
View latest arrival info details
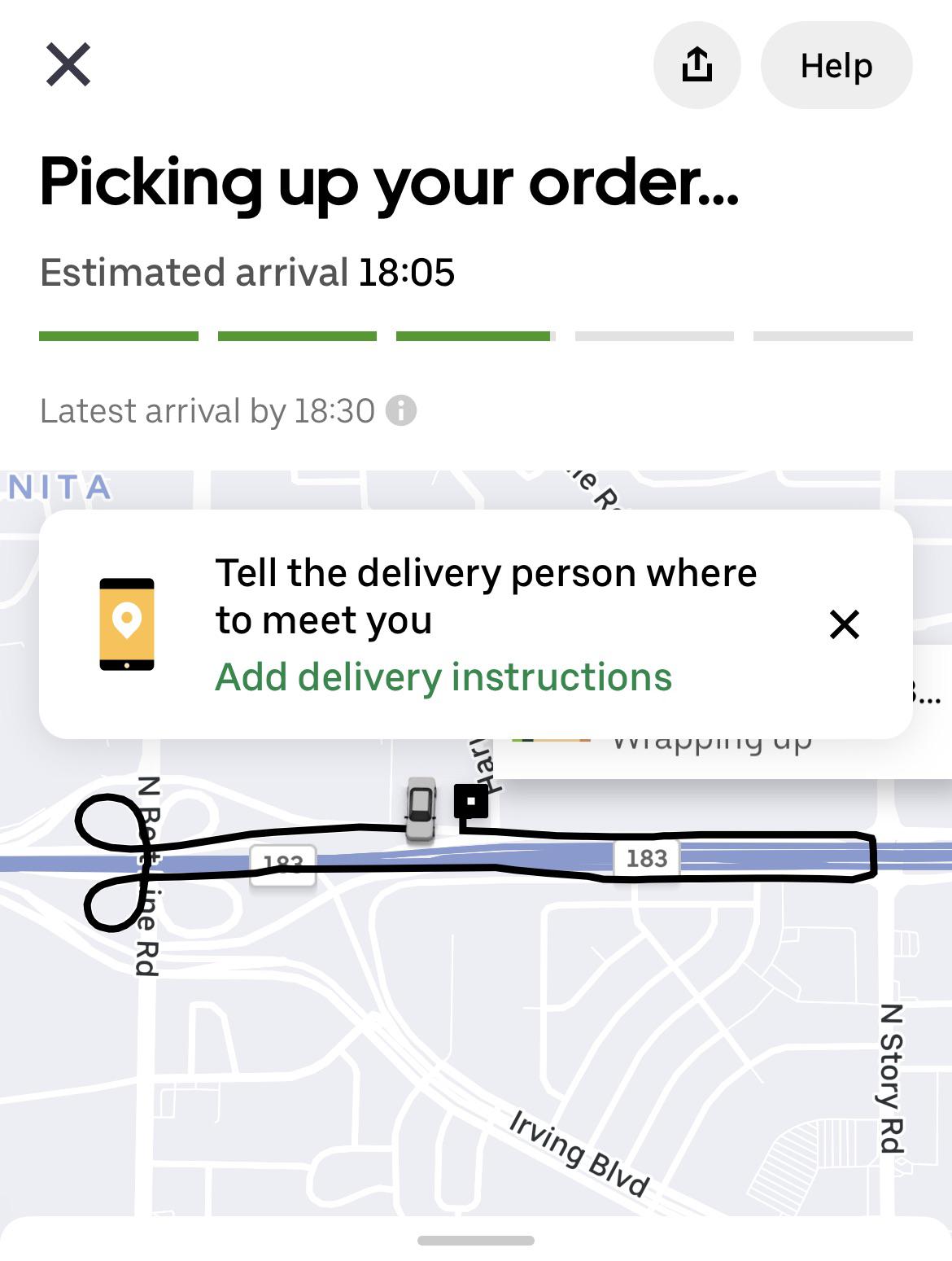pyautogui.click(x=400, y=411)
